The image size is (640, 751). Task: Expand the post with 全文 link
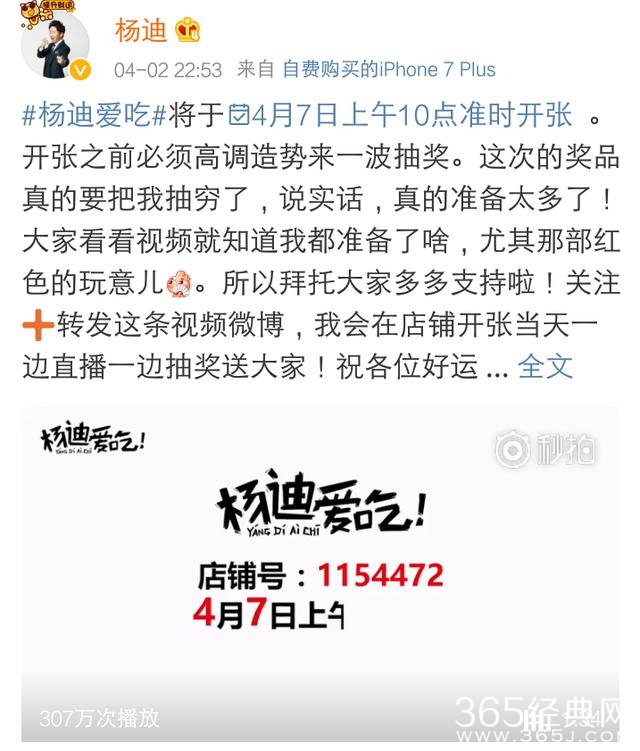(545, 366)
